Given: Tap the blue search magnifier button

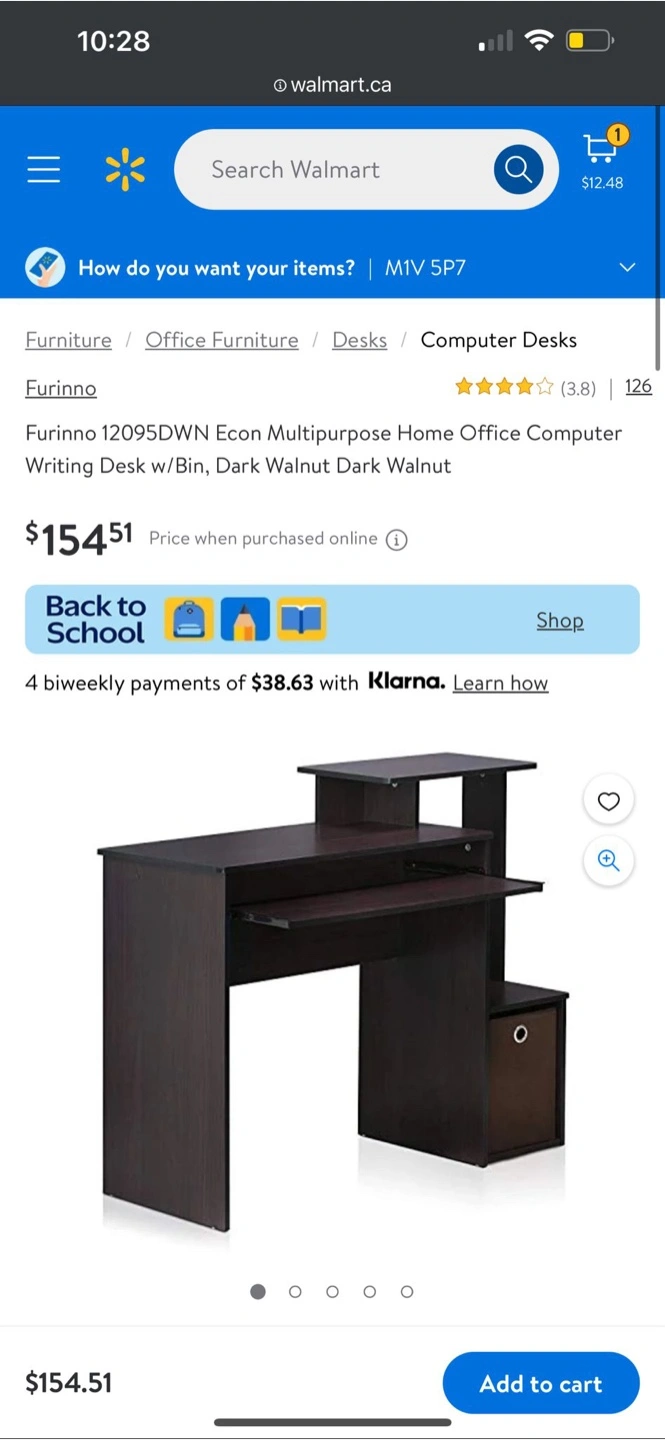Looking at the screenshot, I should click(x=518, y=169).
